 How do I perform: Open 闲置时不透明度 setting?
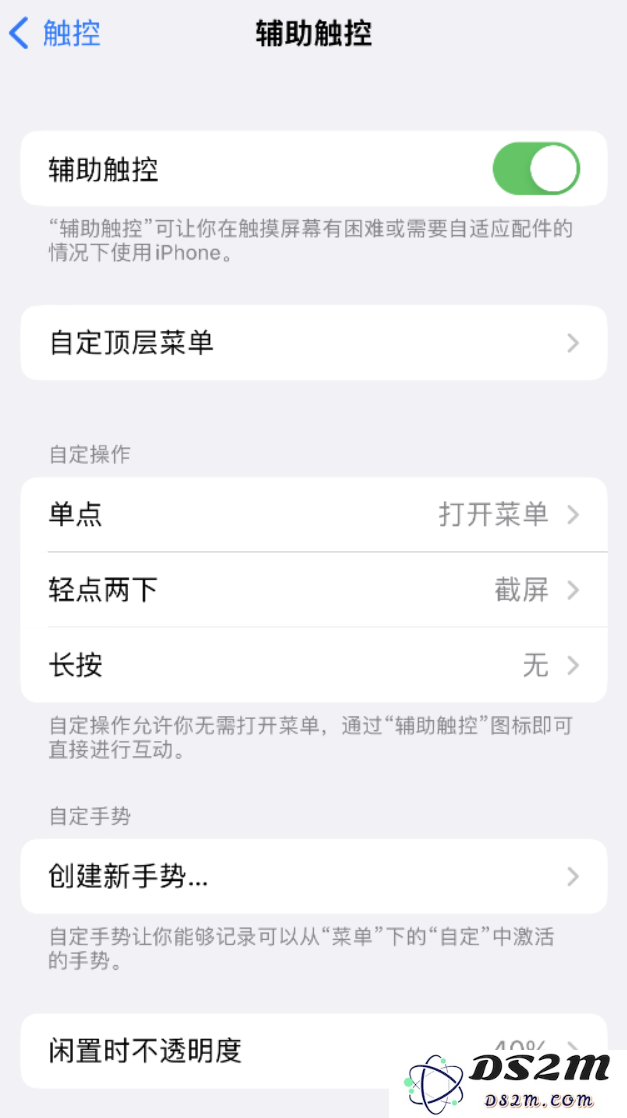coord(314,1050)
